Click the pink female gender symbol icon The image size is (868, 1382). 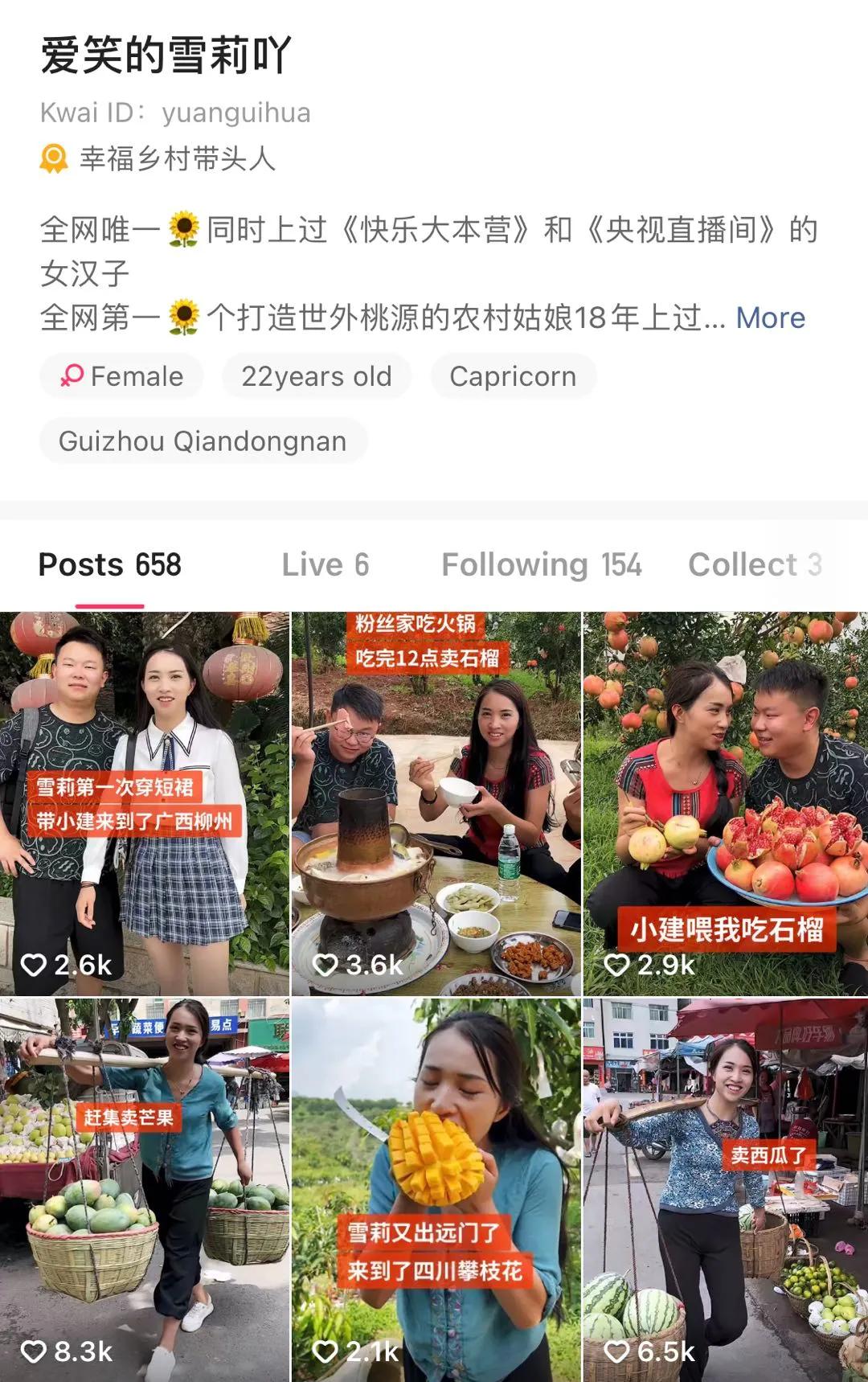(x=75, y=375)
